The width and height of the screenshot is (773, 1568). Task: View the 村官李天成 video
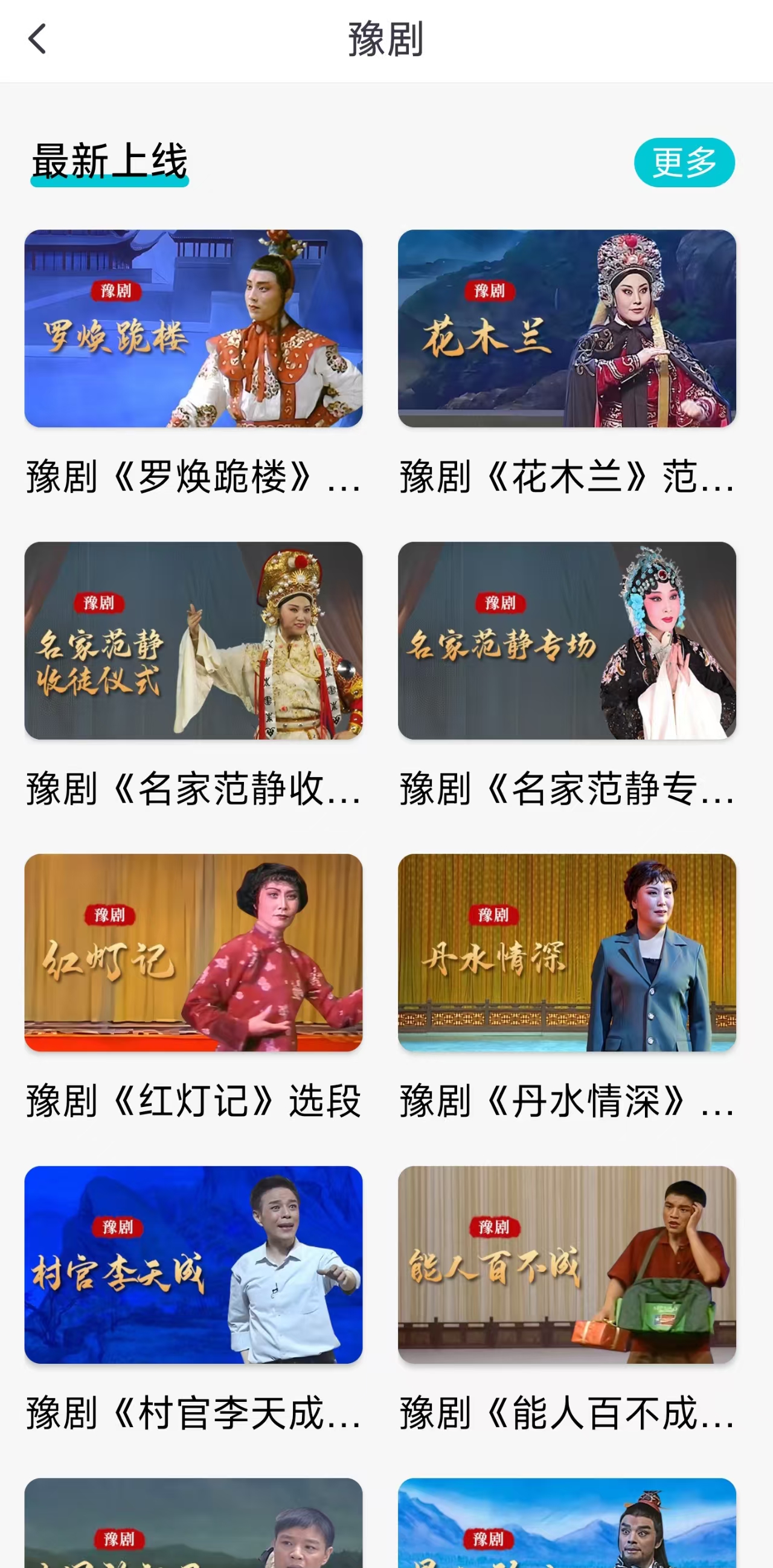click(x=193, y=1264)
